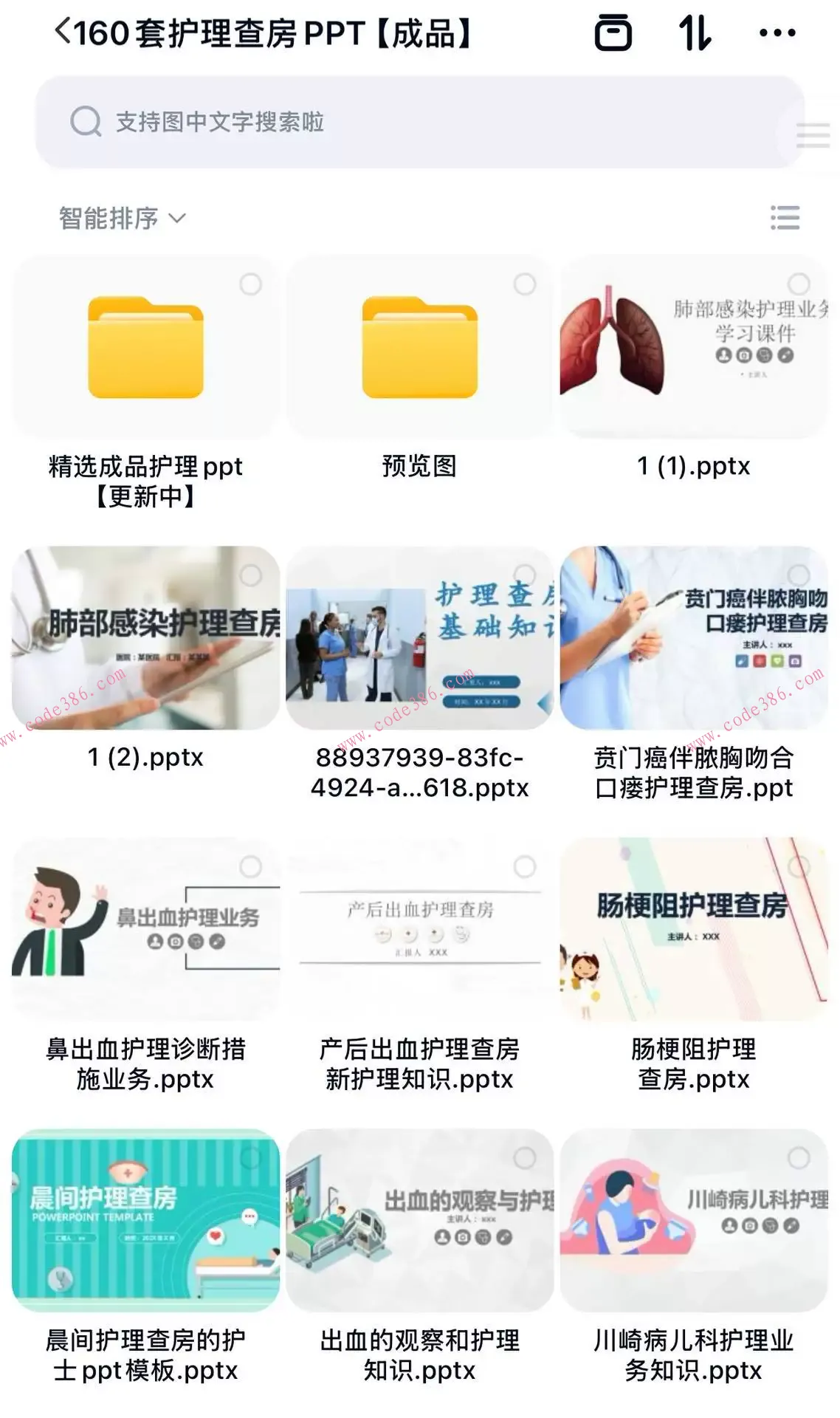840x1418 pixels.
Task: Switch to list view with the list icon
Action: (785, 216)
